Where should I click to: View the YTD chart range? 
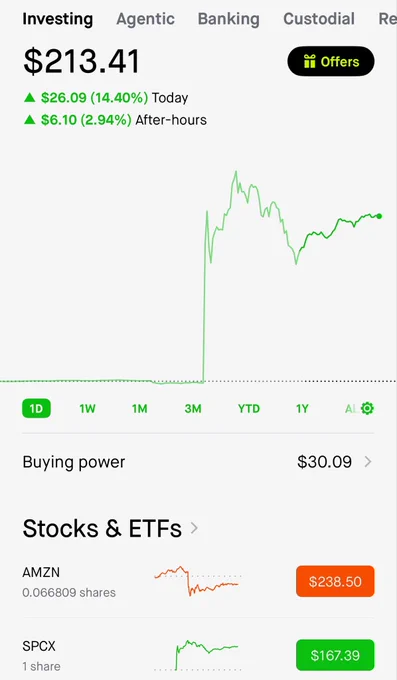point(249,409)
